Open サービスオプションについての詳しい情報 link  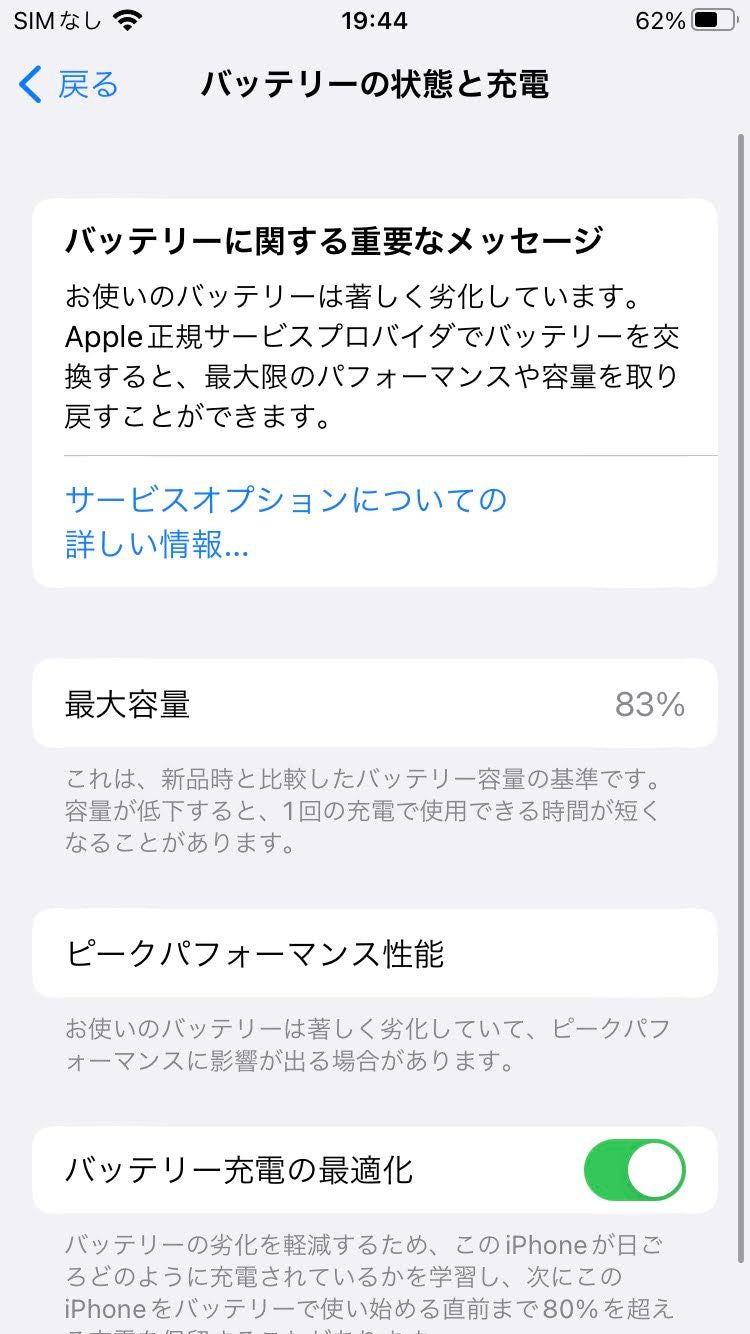pos(285,521)
